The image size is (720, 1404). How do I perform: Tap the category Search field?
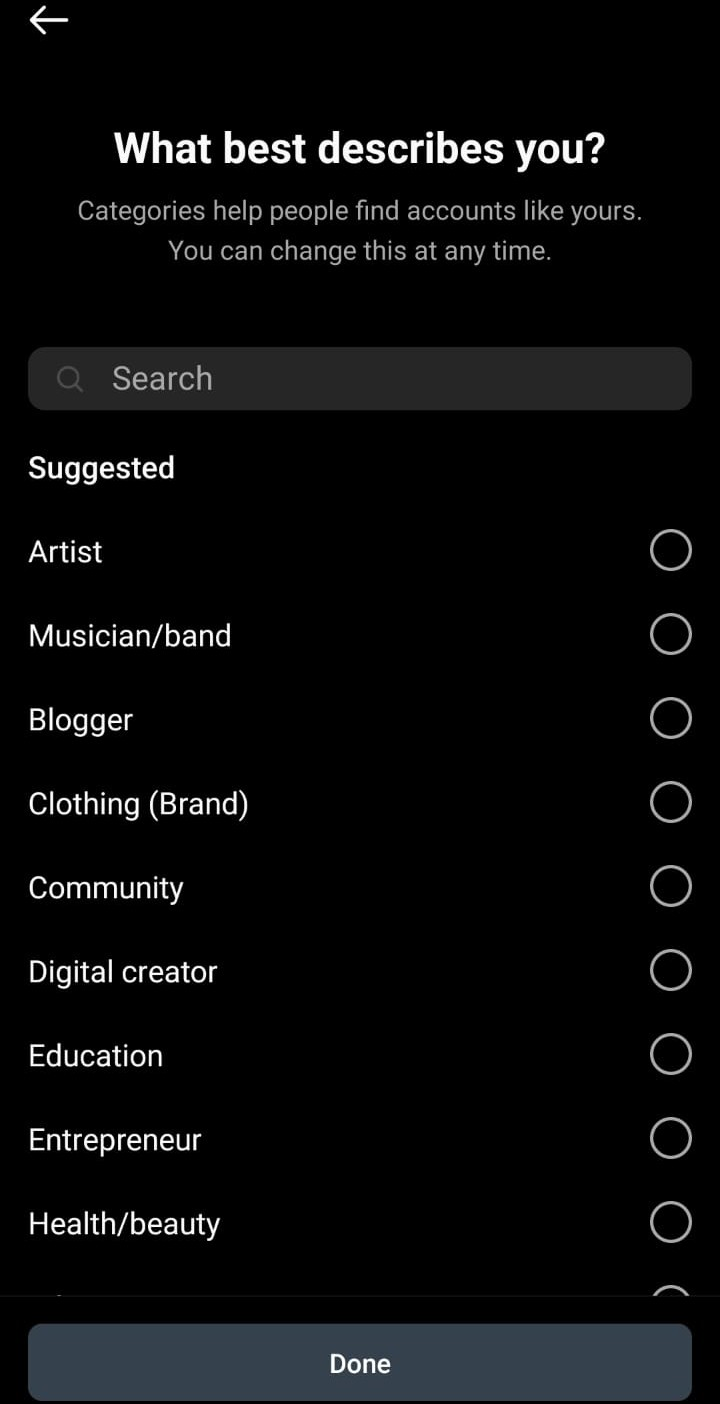click(x=360, y=378)
